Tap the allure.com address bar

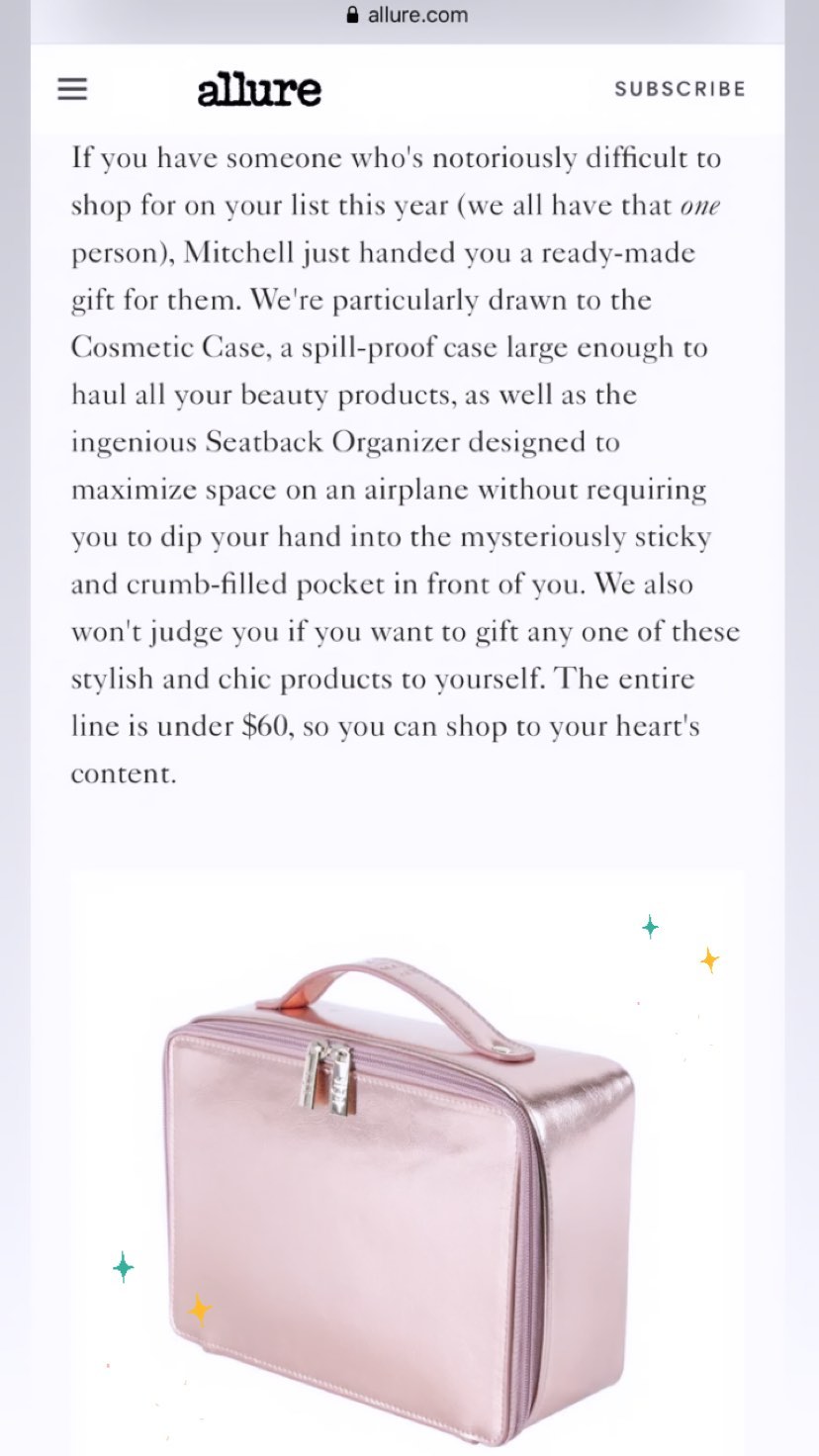[408, 15]
